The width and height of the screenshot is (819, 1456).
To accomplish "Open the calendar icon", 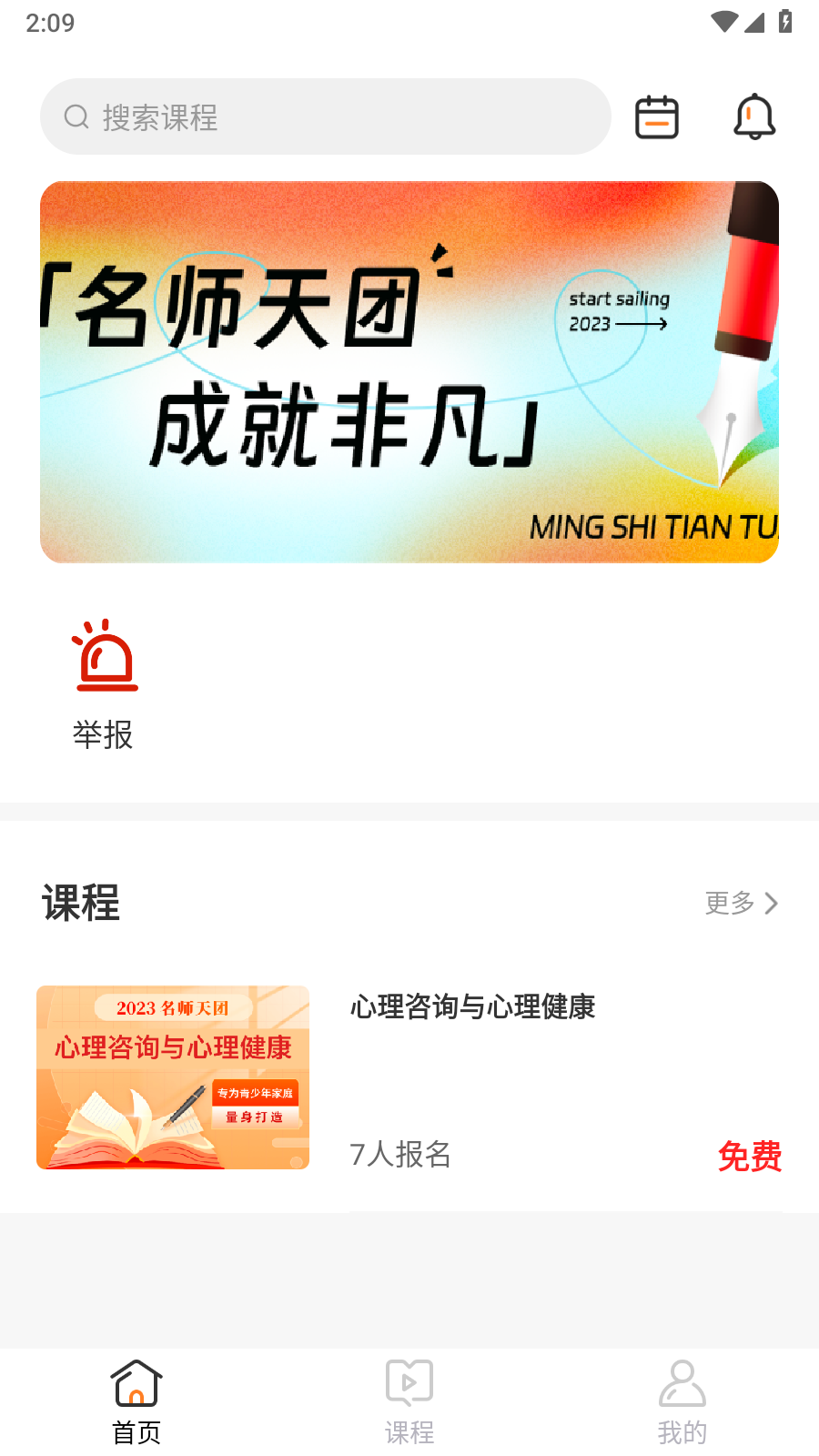I will (656, 116).
